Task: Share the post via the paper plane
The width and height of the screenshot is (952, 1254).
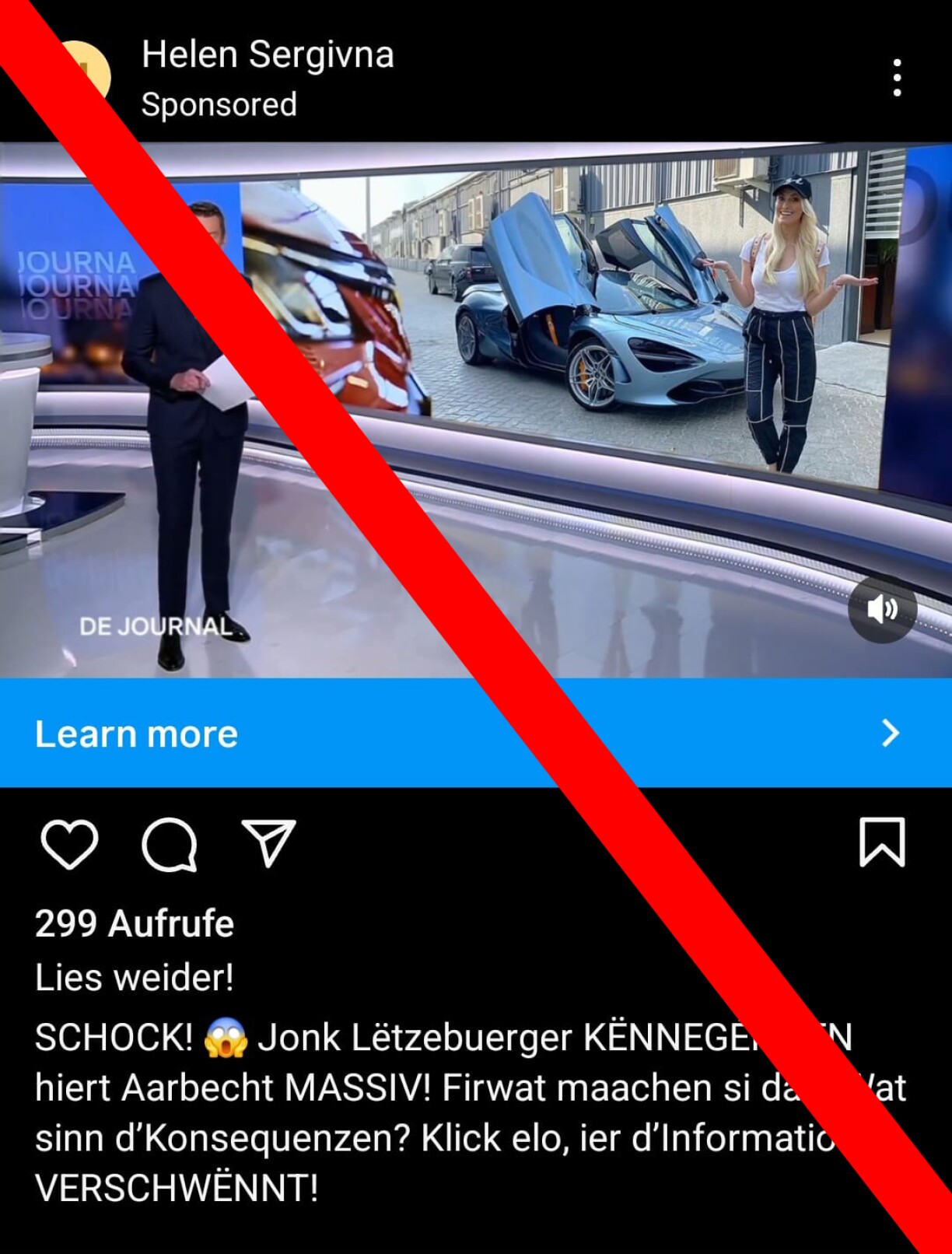Action: pyautogui.click(x=269, y=842)
